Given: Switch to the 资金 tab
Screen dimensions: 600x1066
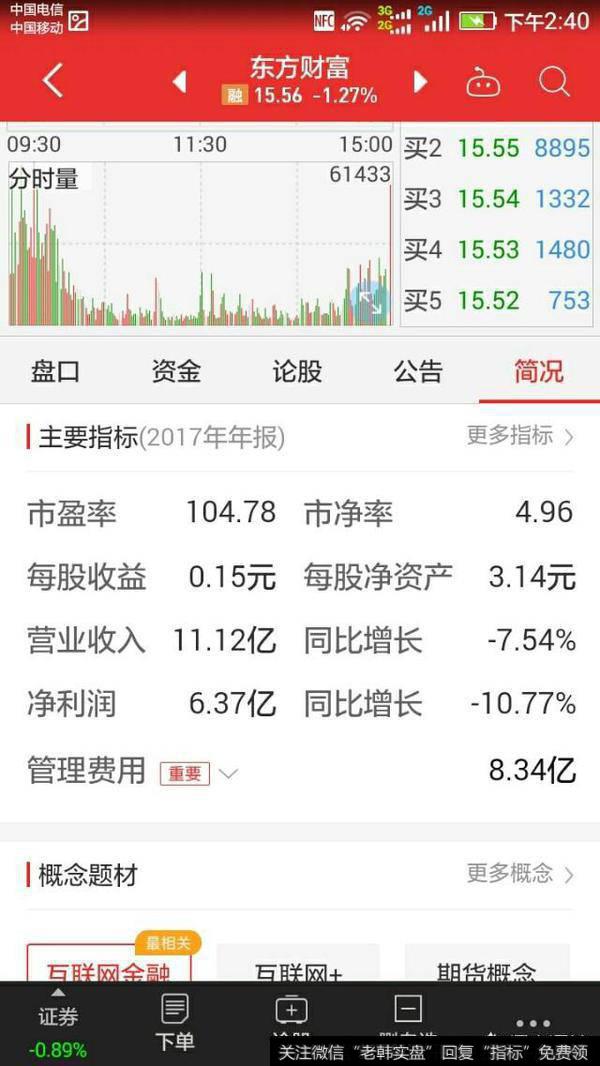Looking at the screenshot, I should pyautogui.click(x=176, y=372).
